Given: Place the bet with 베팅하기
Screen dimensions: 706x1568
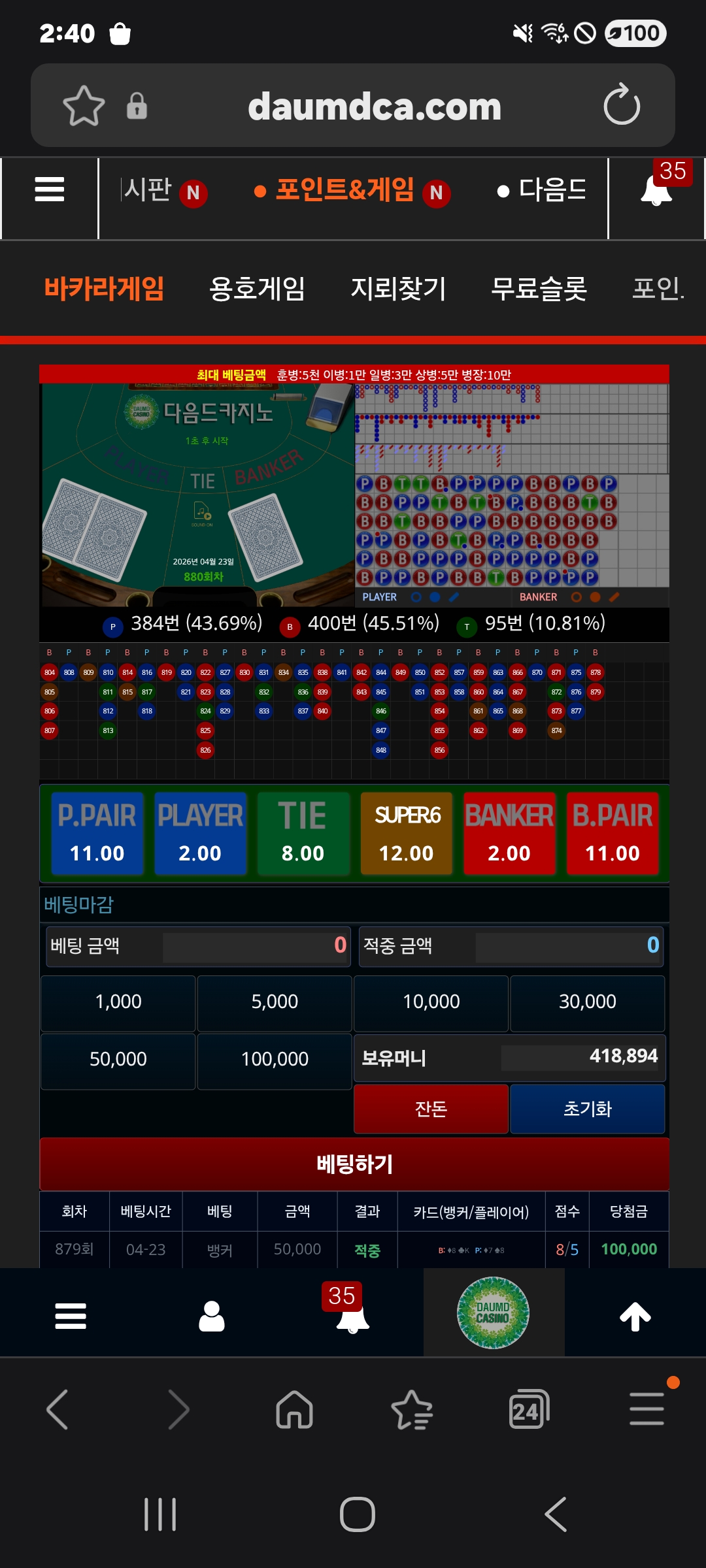Looking at the screenshot, I should pyautogui.click(x=354, y=1164).
